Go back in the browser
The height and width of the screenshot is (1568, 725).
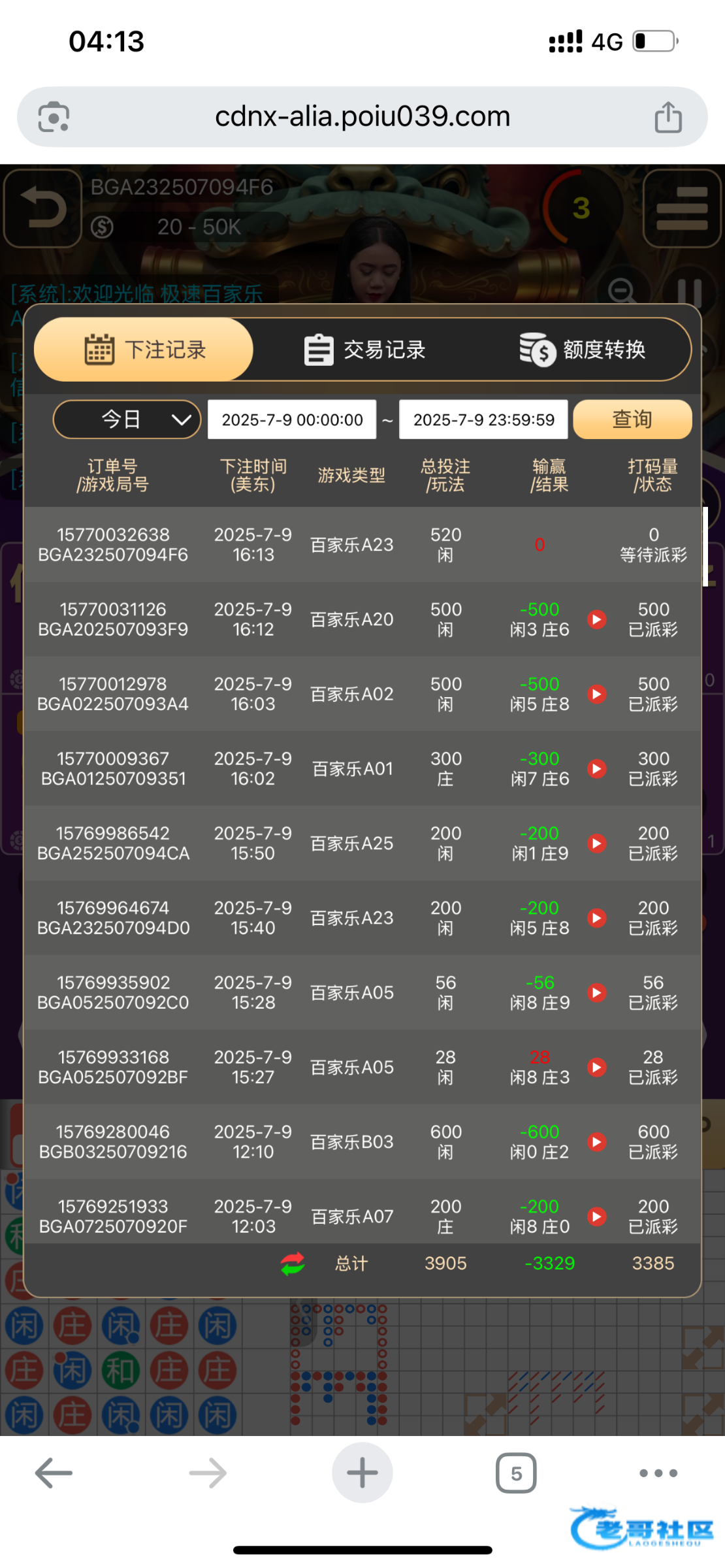[54, 1473]
